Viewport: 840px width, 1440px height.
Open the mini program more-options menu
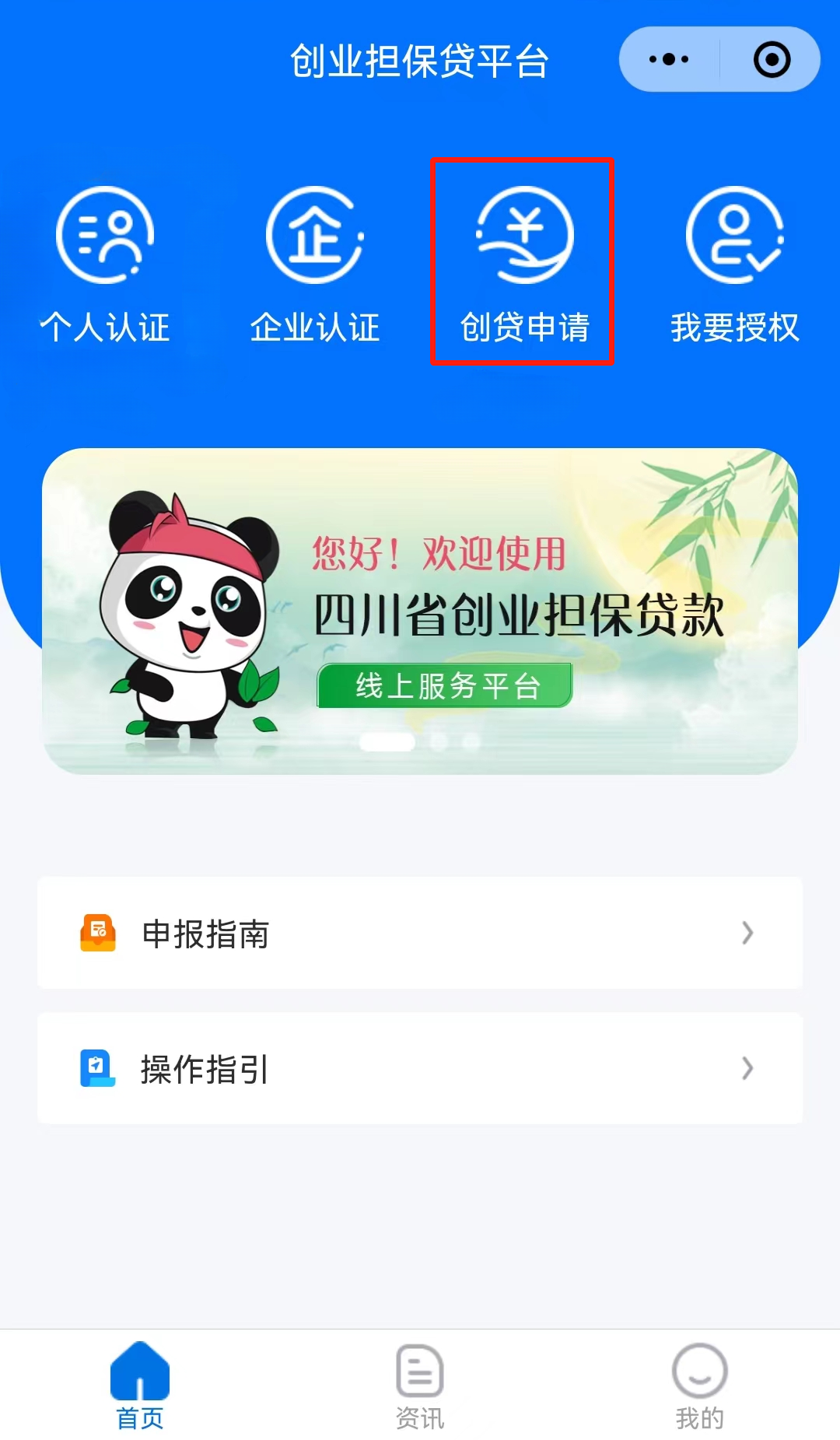pyautogui.click(x=669, y=59)
